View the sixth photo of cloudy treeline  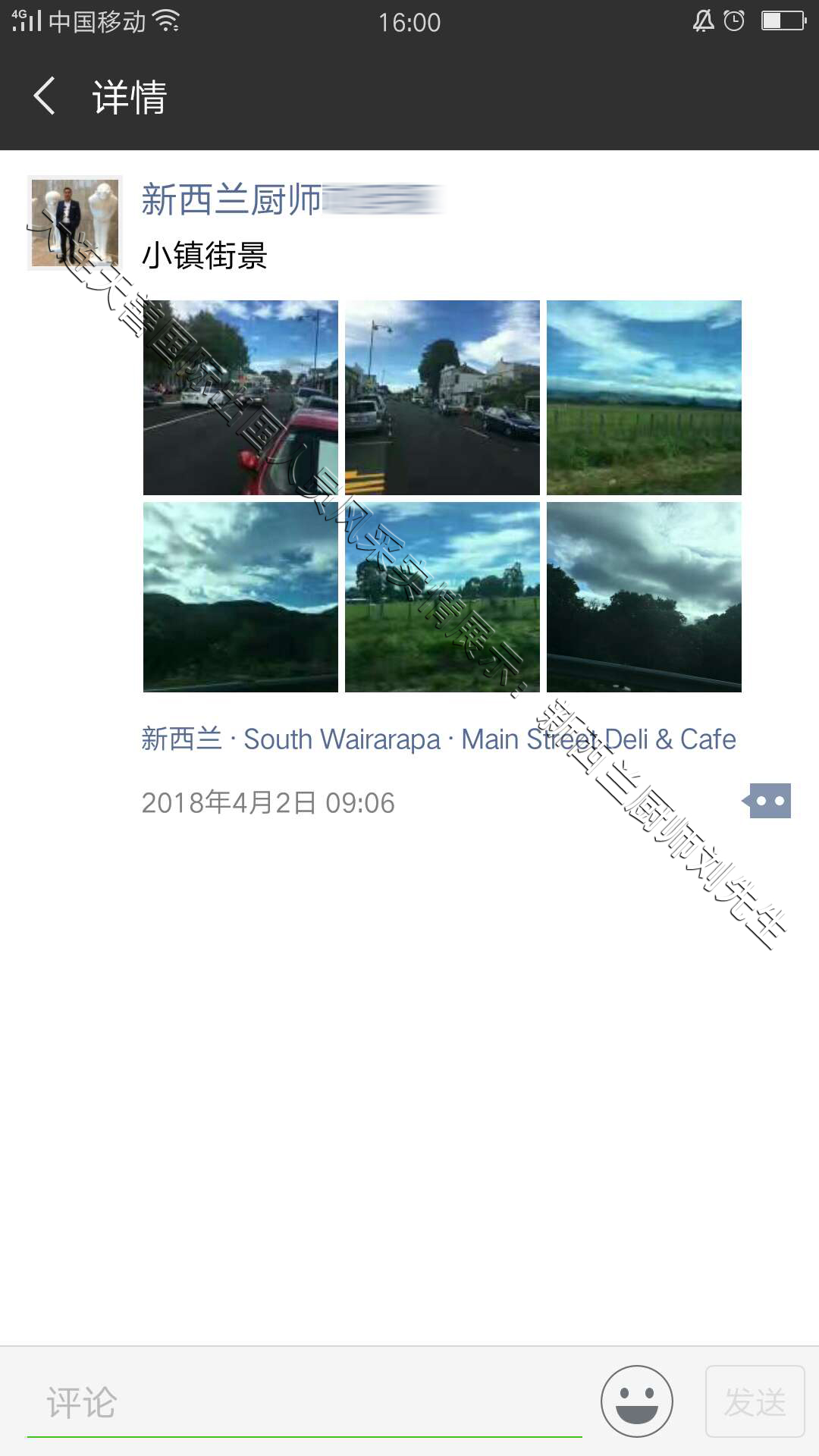pyautogui.click(x=644, y=597)
